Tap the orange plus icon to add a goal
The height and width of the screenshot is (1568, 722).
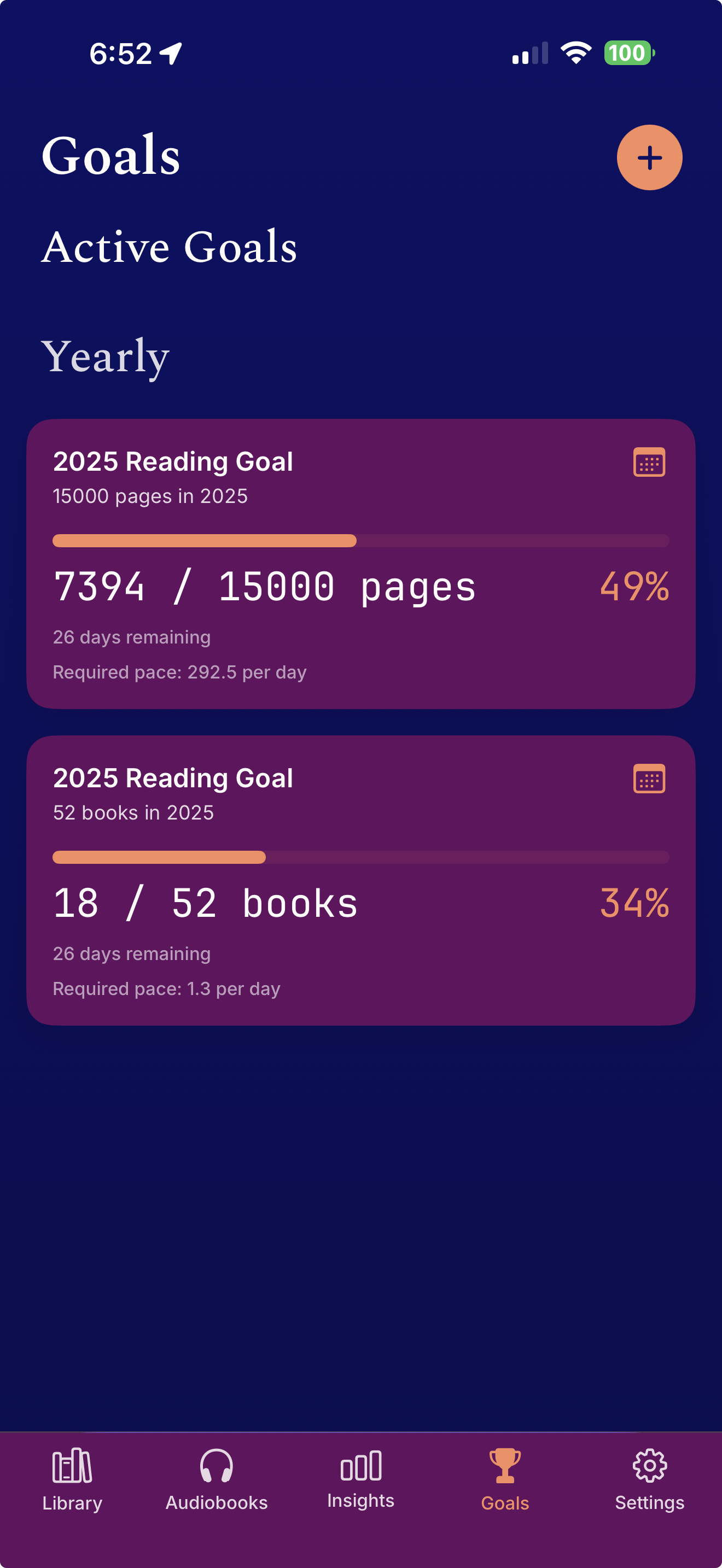coord(649,157)
